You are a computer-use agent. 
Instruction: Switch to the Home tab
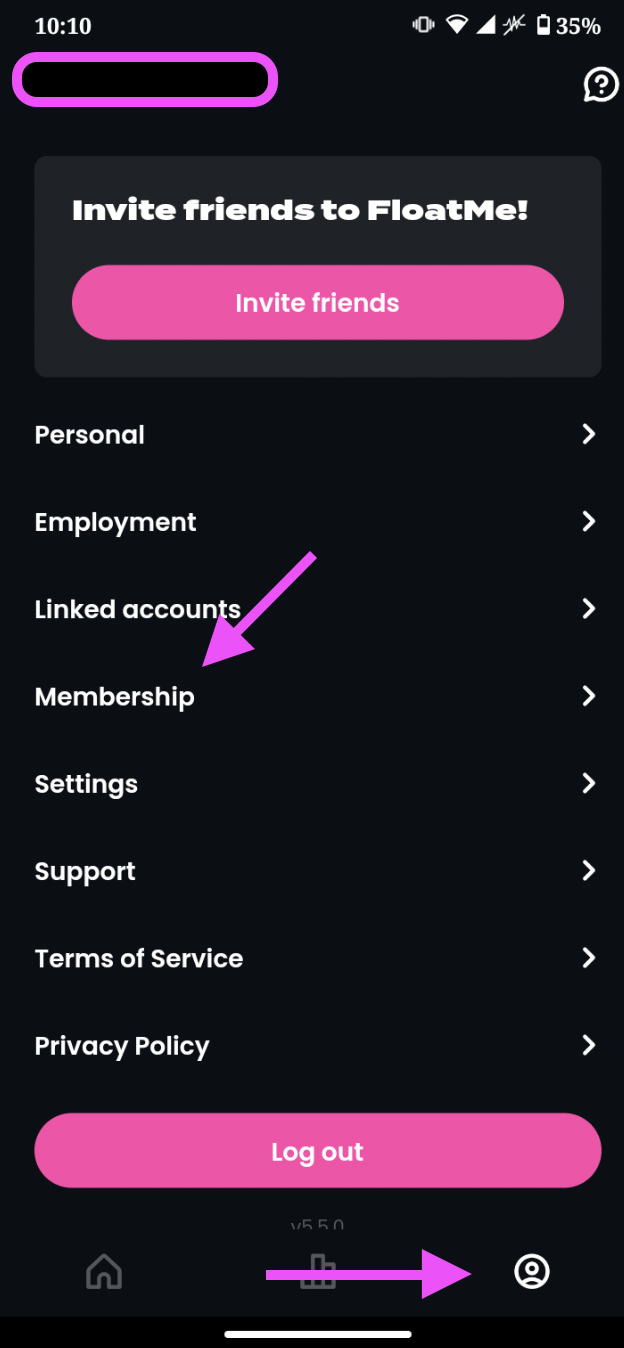(104, 1271)
